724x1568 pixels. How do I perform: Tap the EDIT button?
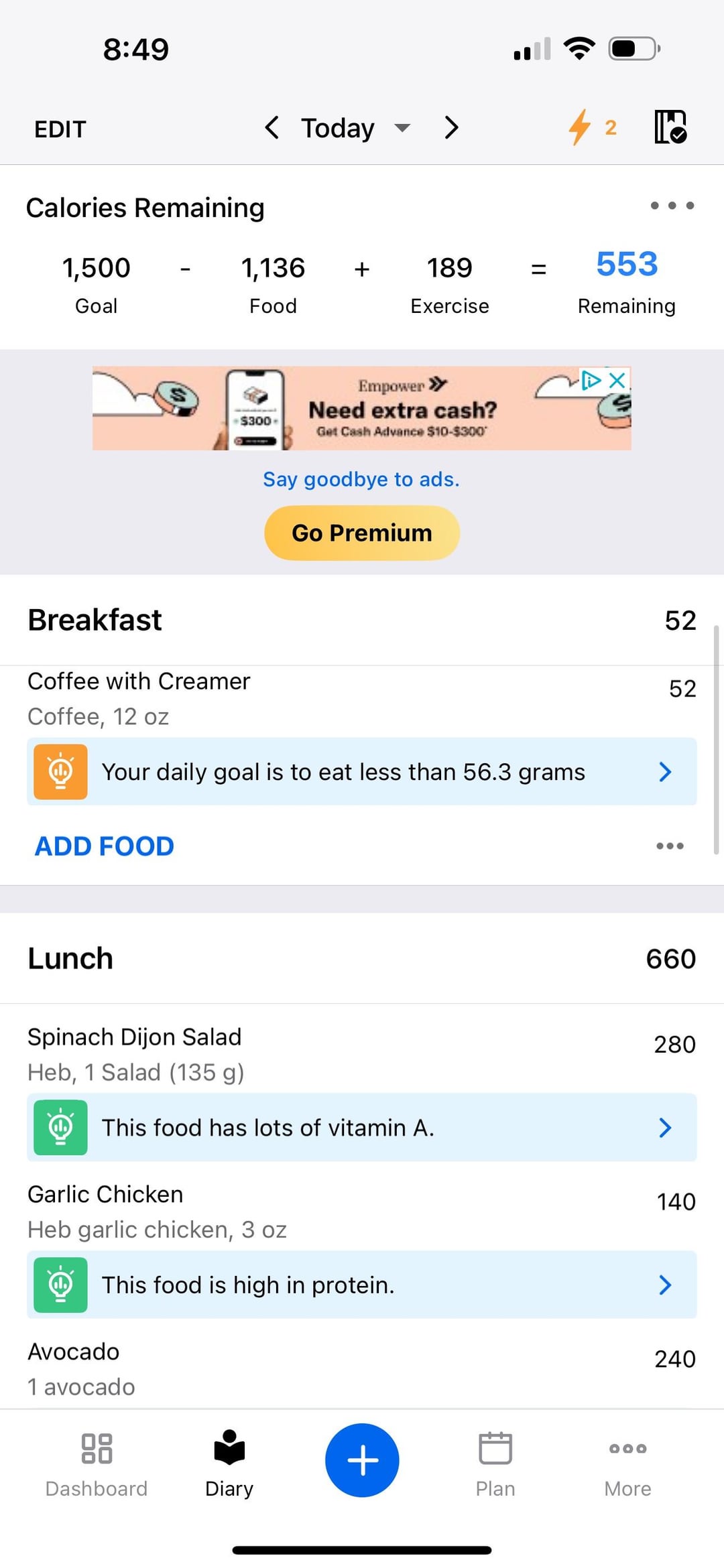(60, 129)
